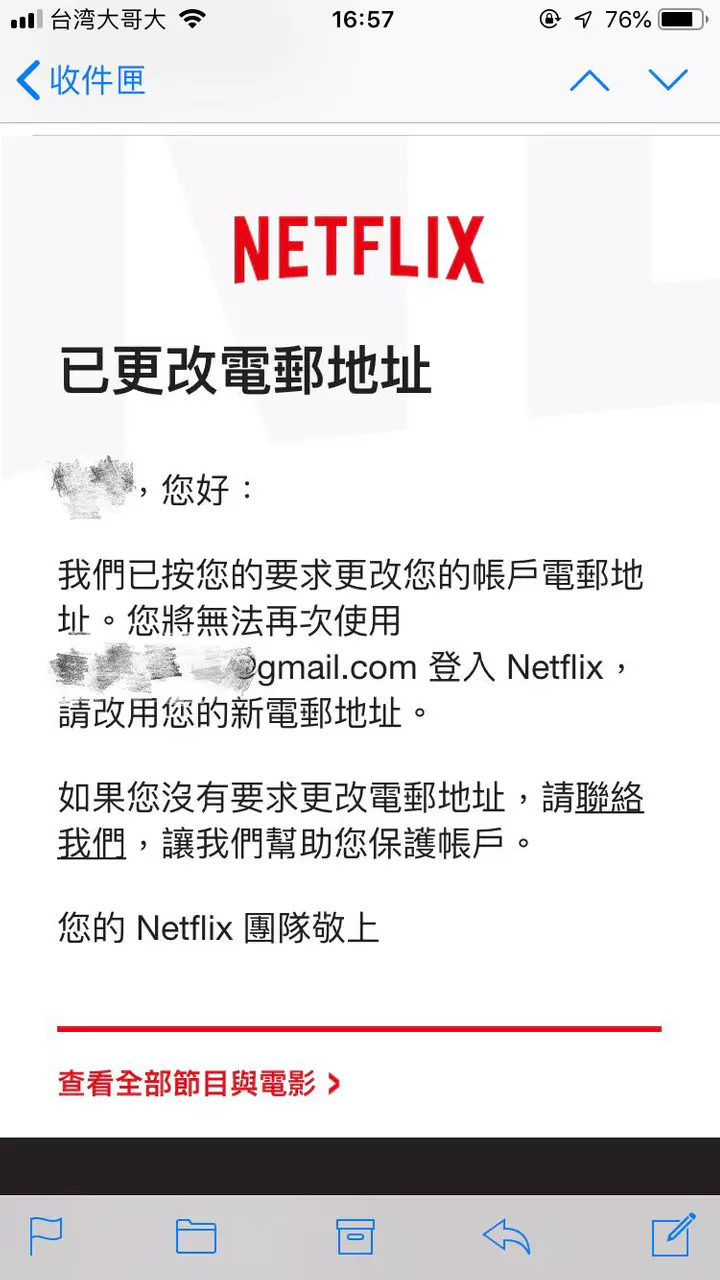
Task: Flag this email
Action: pyautogui.click(x=46, y=1237)
